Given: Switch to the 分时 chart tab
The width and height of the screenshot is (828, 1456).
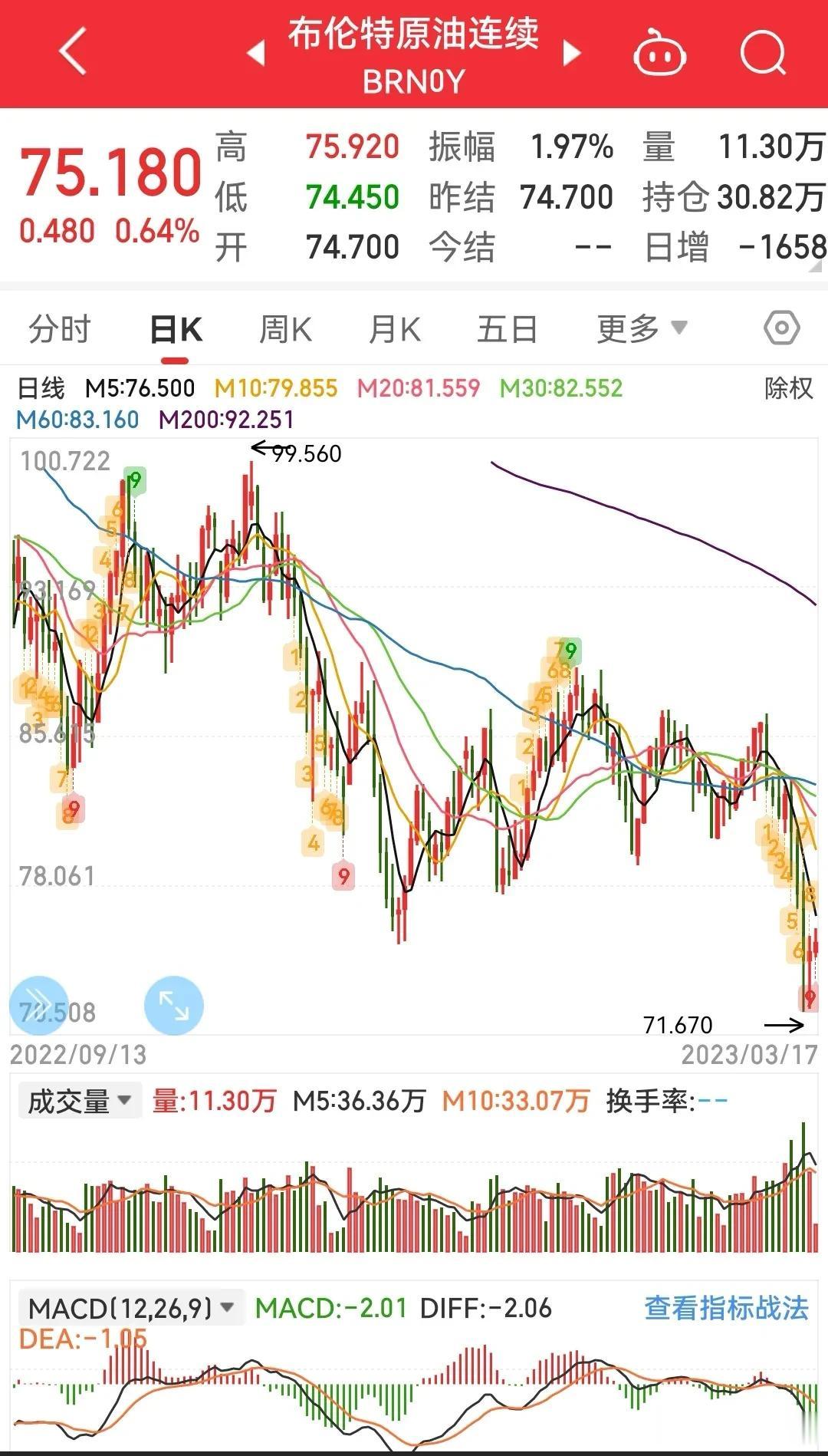Looking at the screenshot, I should (x=60, y=330).
